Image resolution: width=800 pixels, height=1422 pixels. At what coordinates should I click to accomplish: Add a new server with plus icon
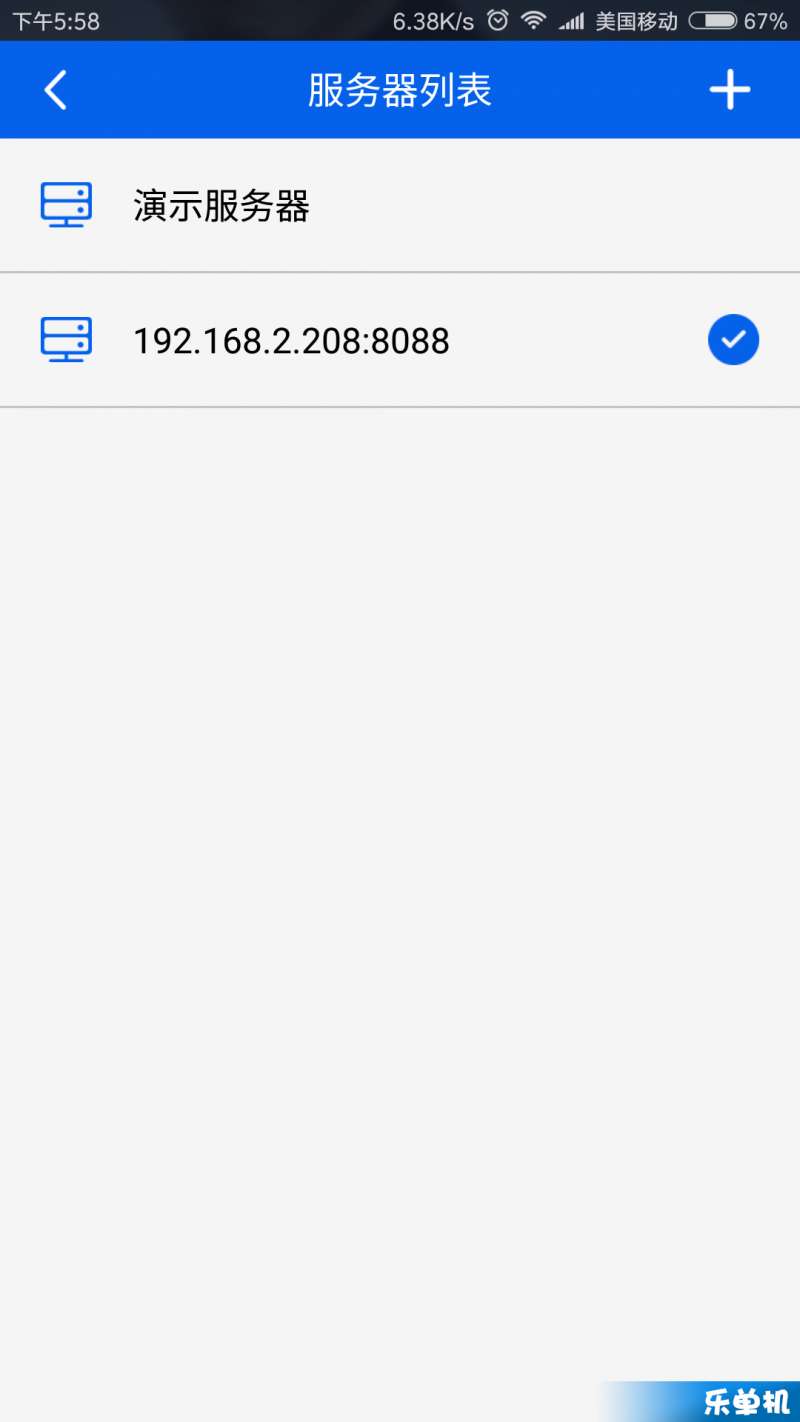(x=730, y=90)
